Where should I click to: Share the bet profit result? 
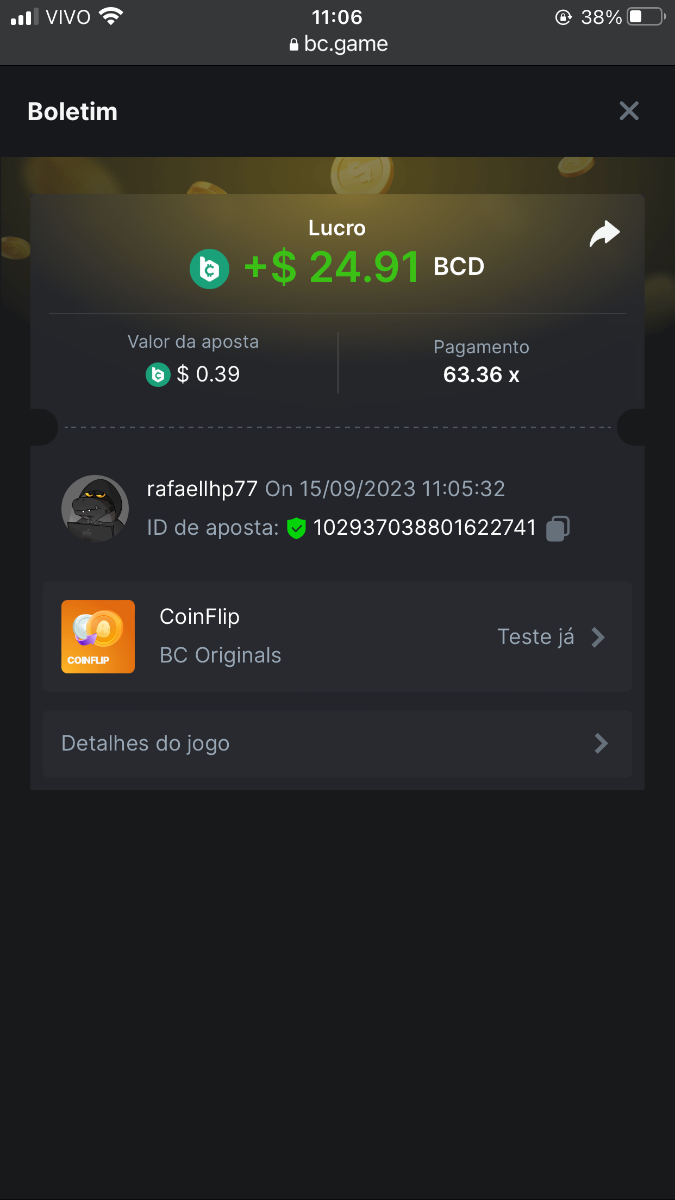604,234
